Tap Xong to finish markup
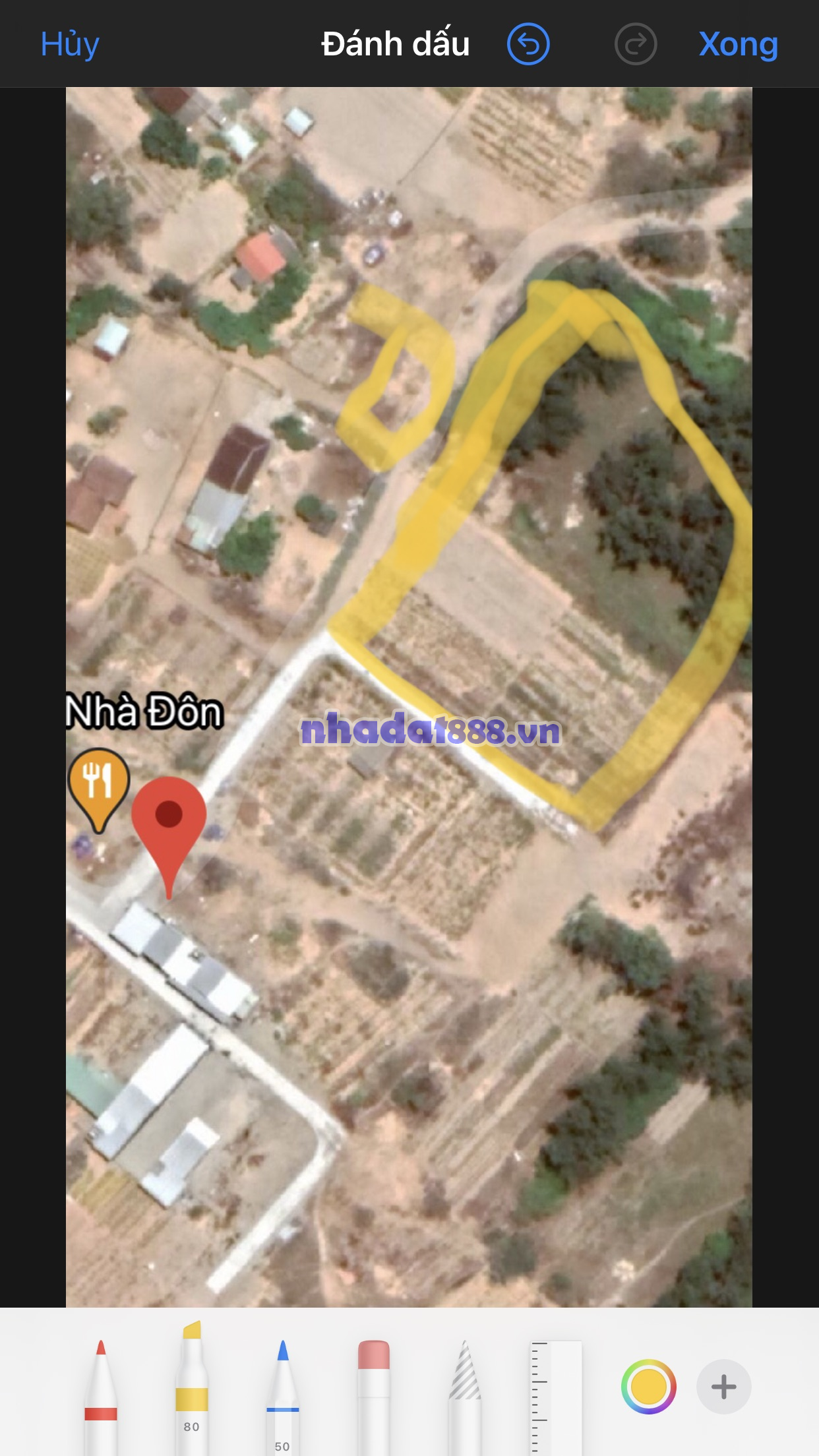Screen dimensions: 819x1456 pyautogui.click(x=738, y=44)
